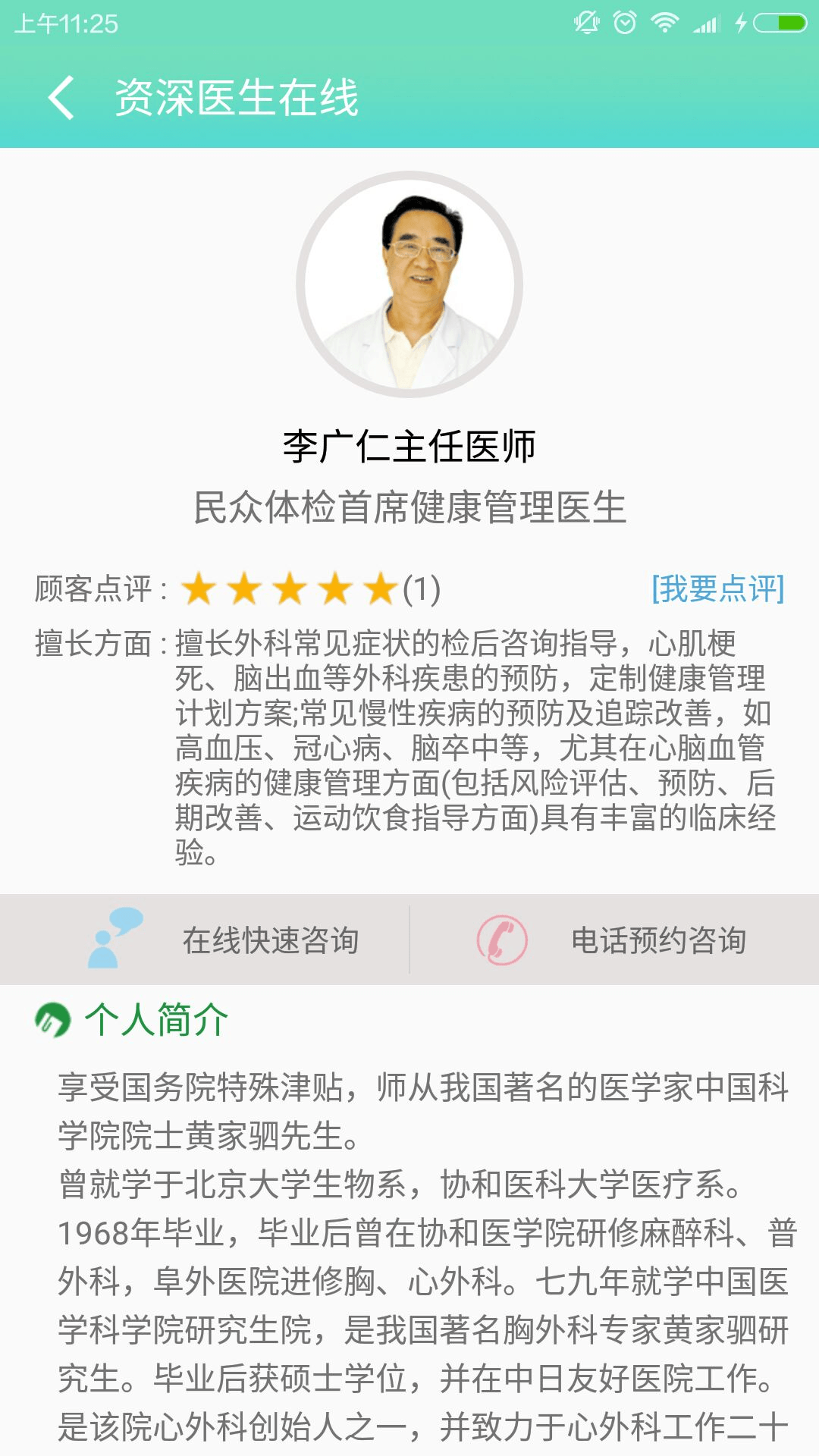Tap the [我要点评] review link

click(717, 588)
